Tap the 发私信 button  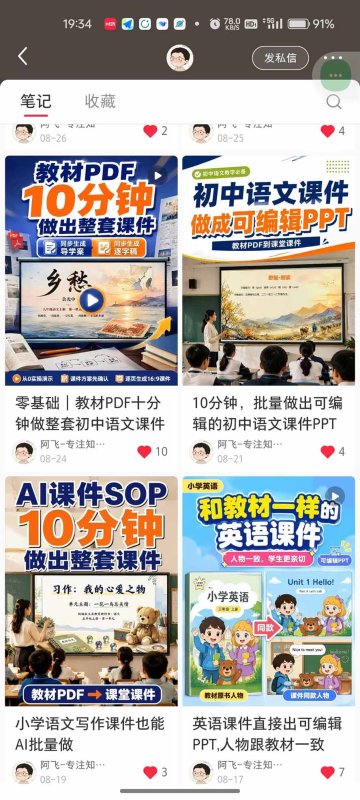point(280,58)
